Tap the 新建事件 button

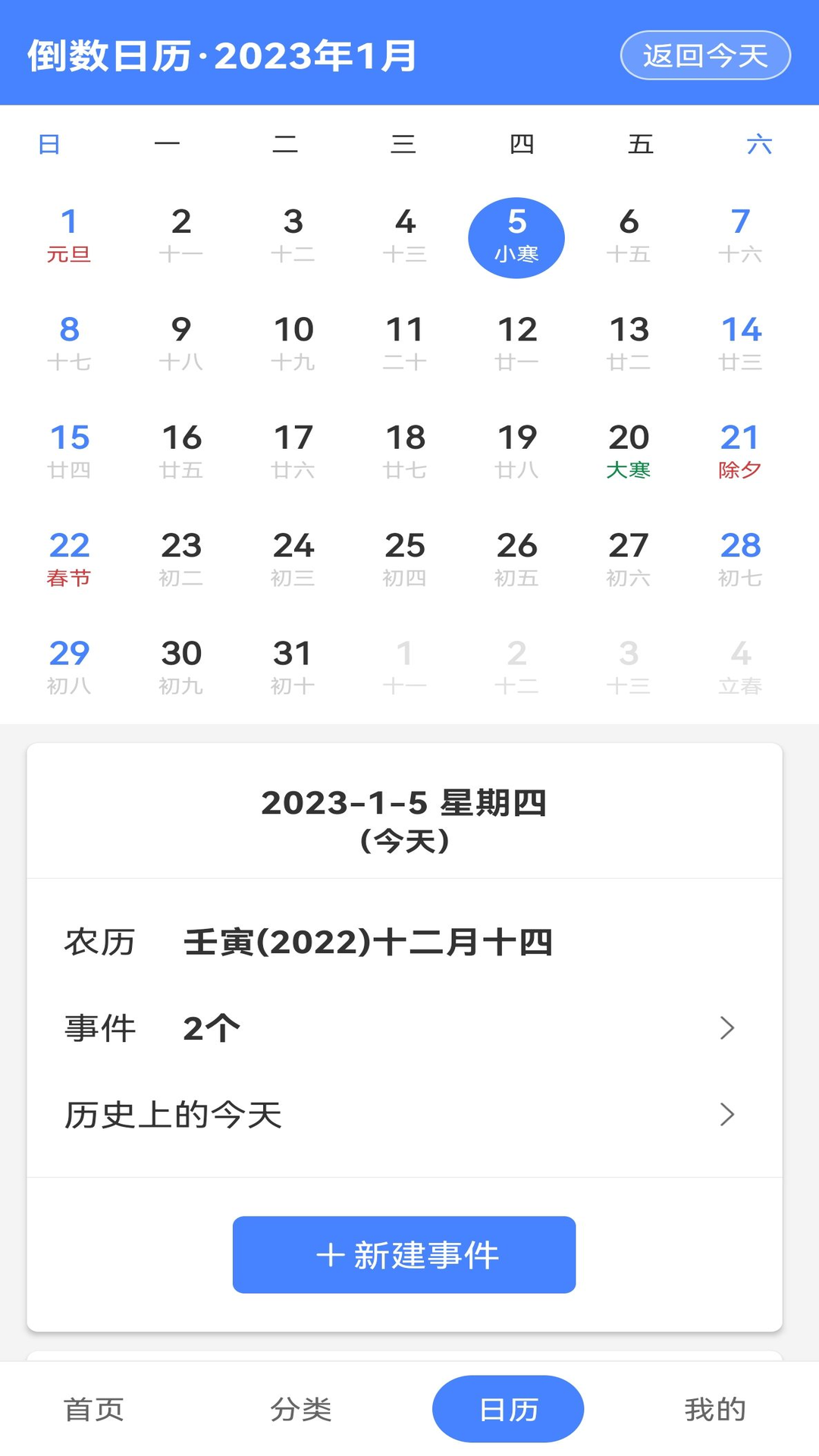click(x=404, y=1254)
